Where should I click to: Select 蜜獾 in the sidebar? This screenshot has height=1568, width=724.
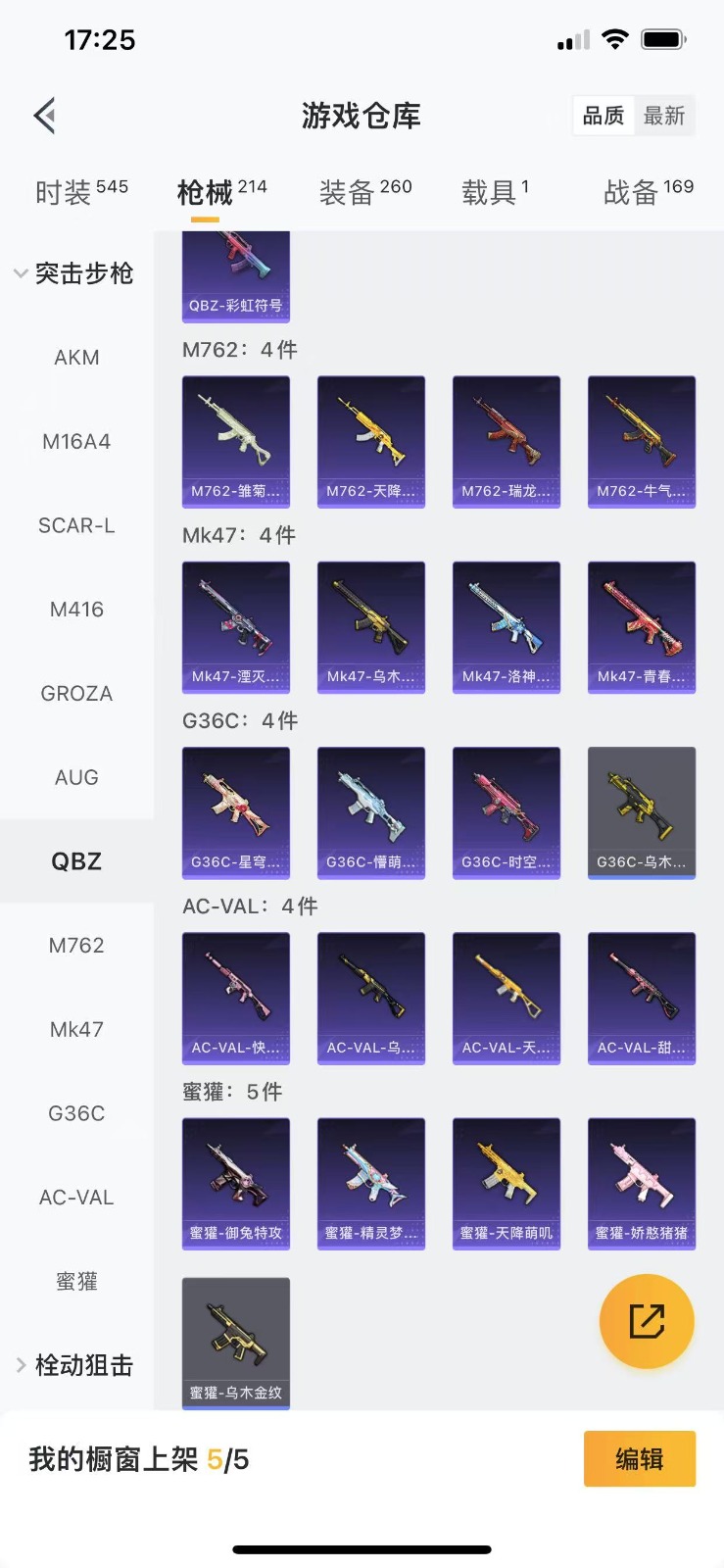click(x=76, y=1281)
